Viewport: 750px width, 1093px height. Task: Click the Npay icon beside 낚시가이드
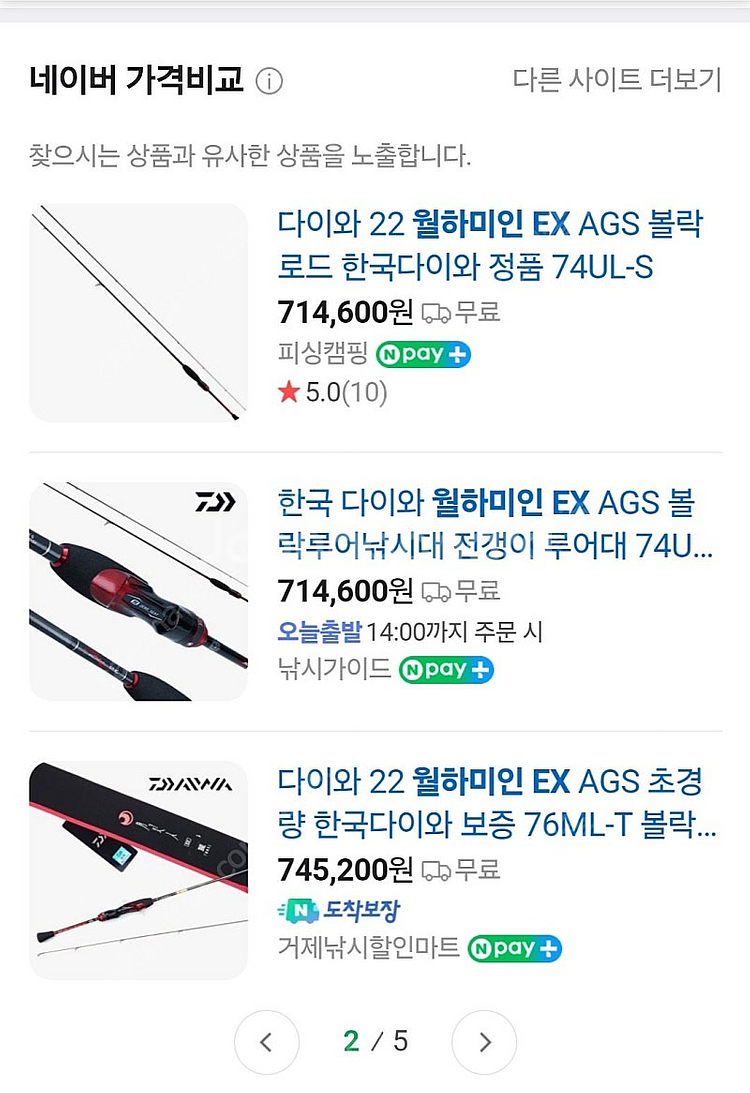446,669
